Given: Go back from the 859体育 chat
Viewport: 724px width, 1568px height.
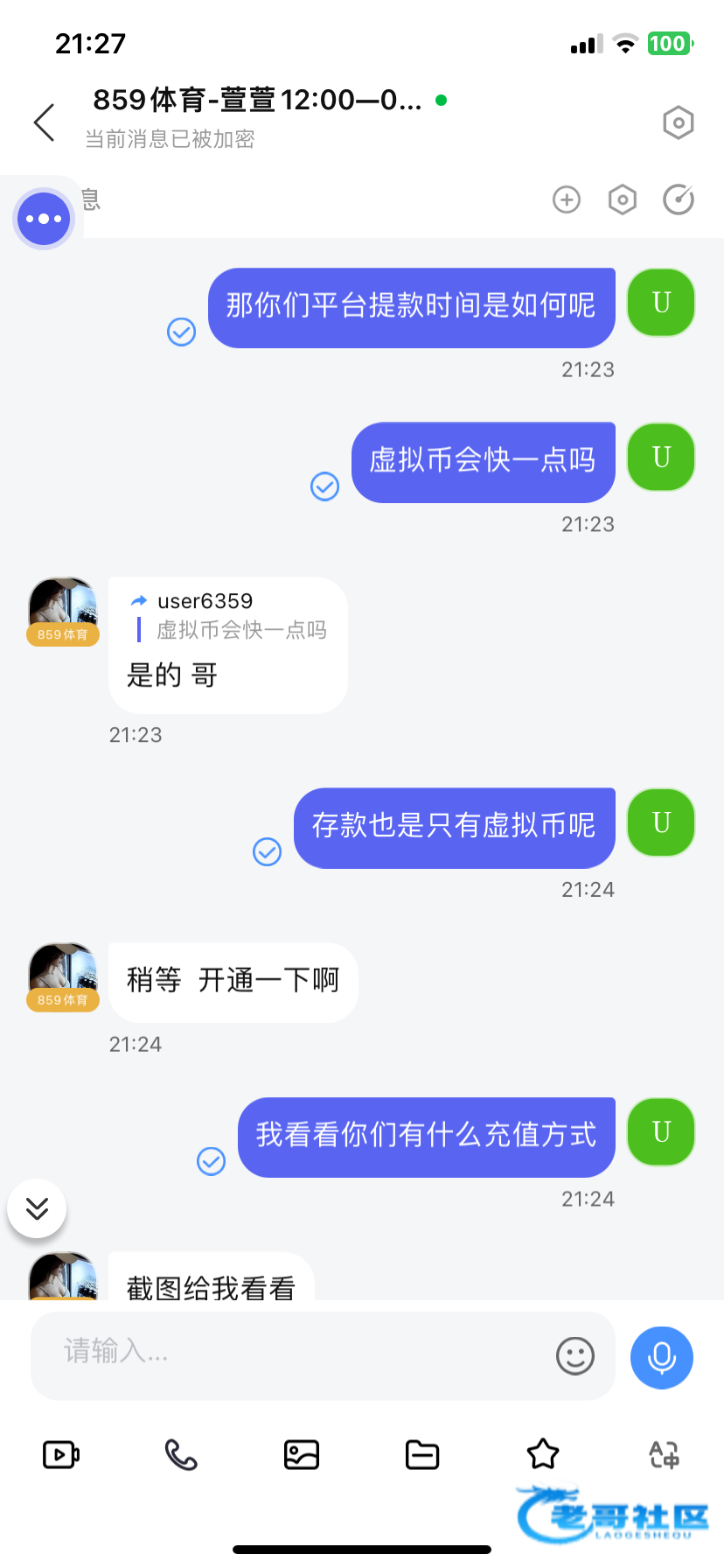Looking at the screenshot, I should pos(45,122).
